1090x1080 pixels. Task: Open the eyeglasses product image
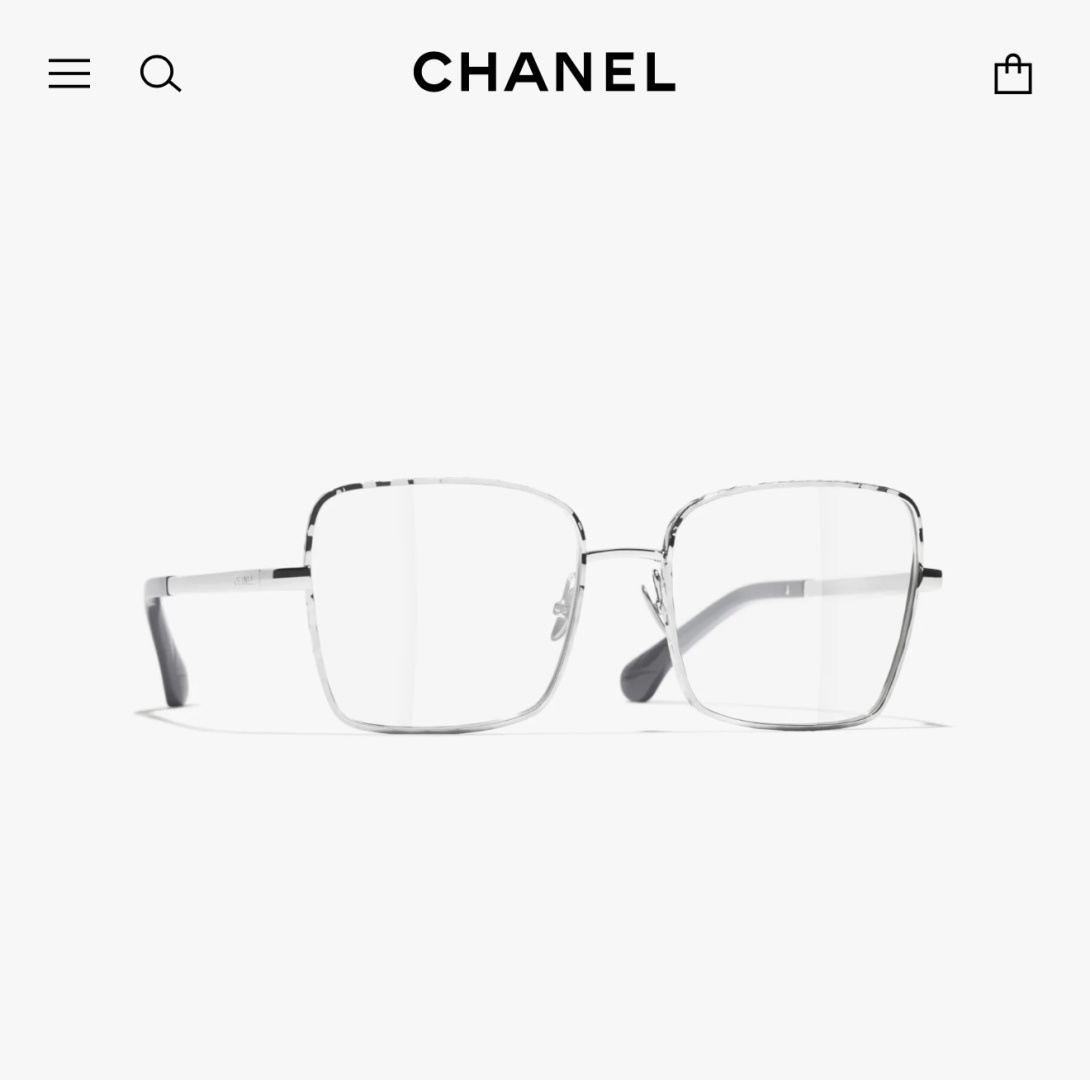coord(545,606)
